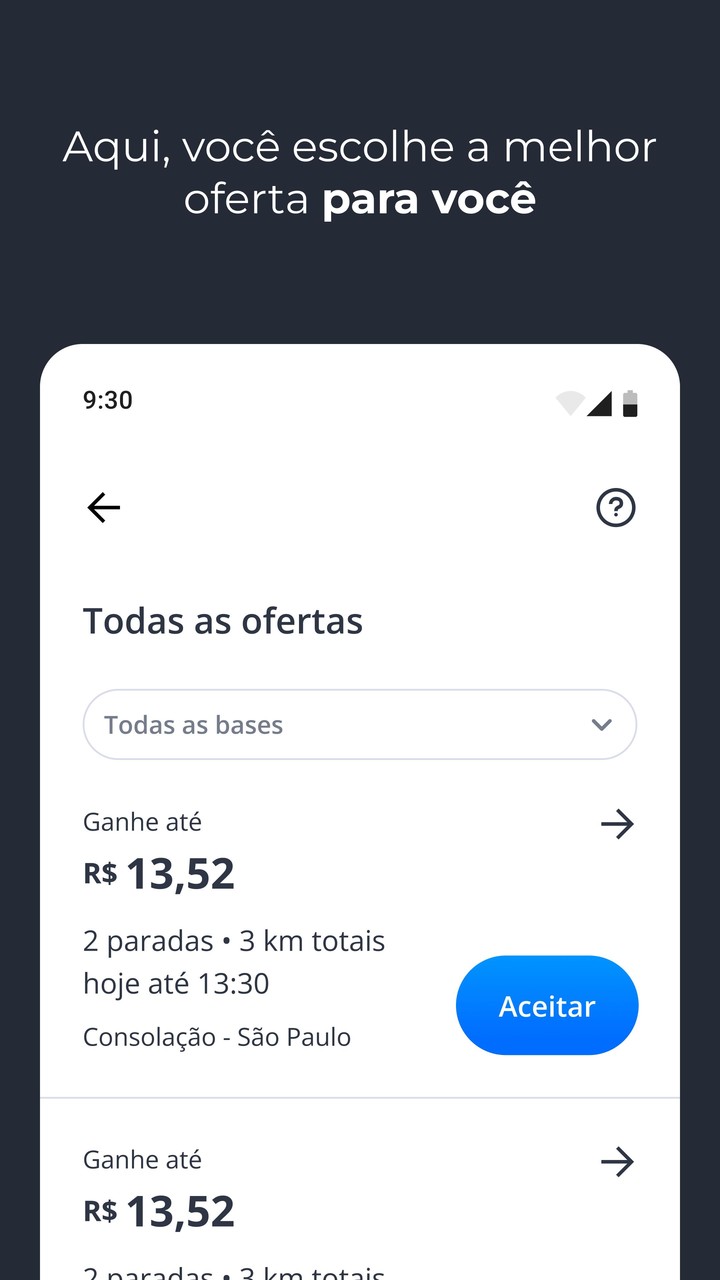This screenshot has height=1280, width=720.
Task: Click the 2 paradas • 3 km line
Action: click(x=233, y=940)
